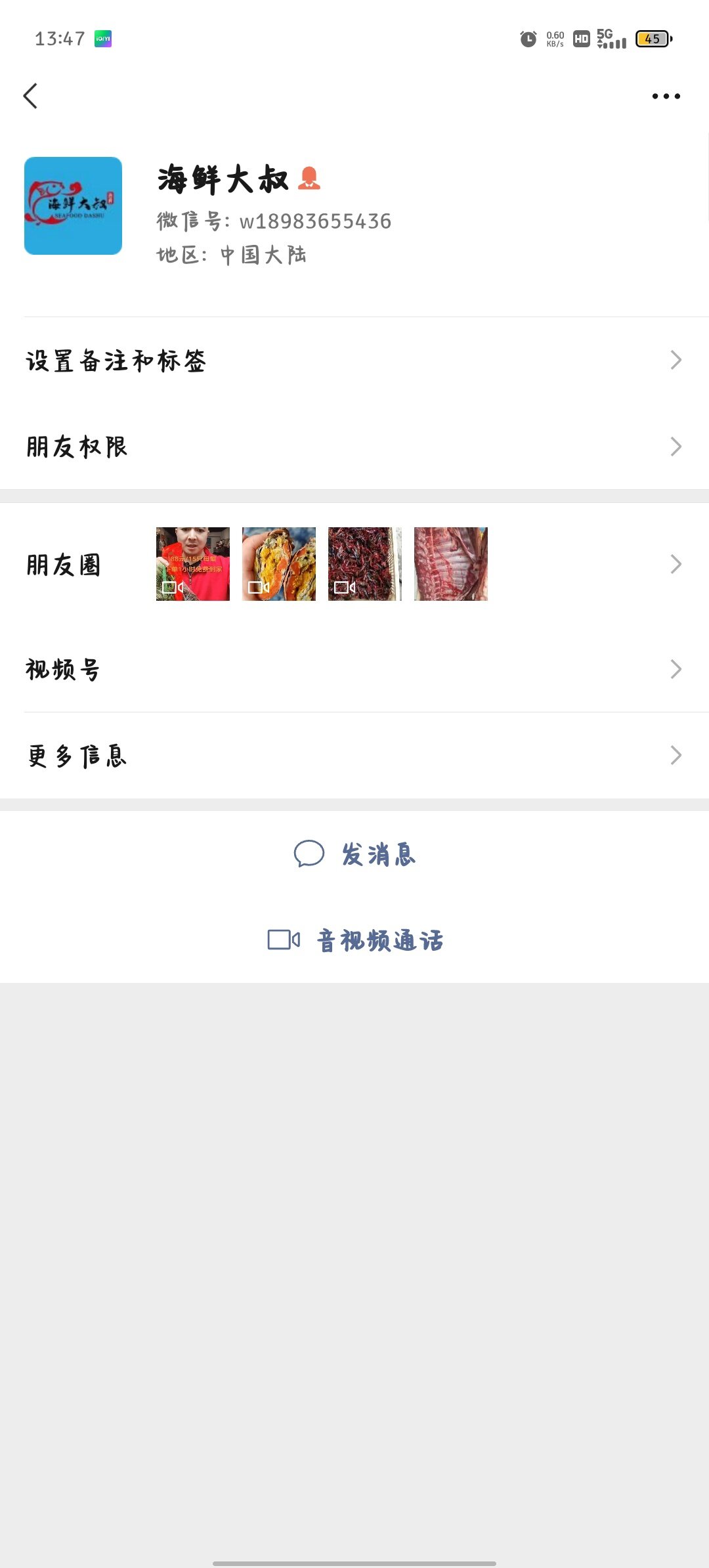Open 朋友圈 moments row
Screen dimensions: 709x1568
pyautogui.click(x=354, y=564)
